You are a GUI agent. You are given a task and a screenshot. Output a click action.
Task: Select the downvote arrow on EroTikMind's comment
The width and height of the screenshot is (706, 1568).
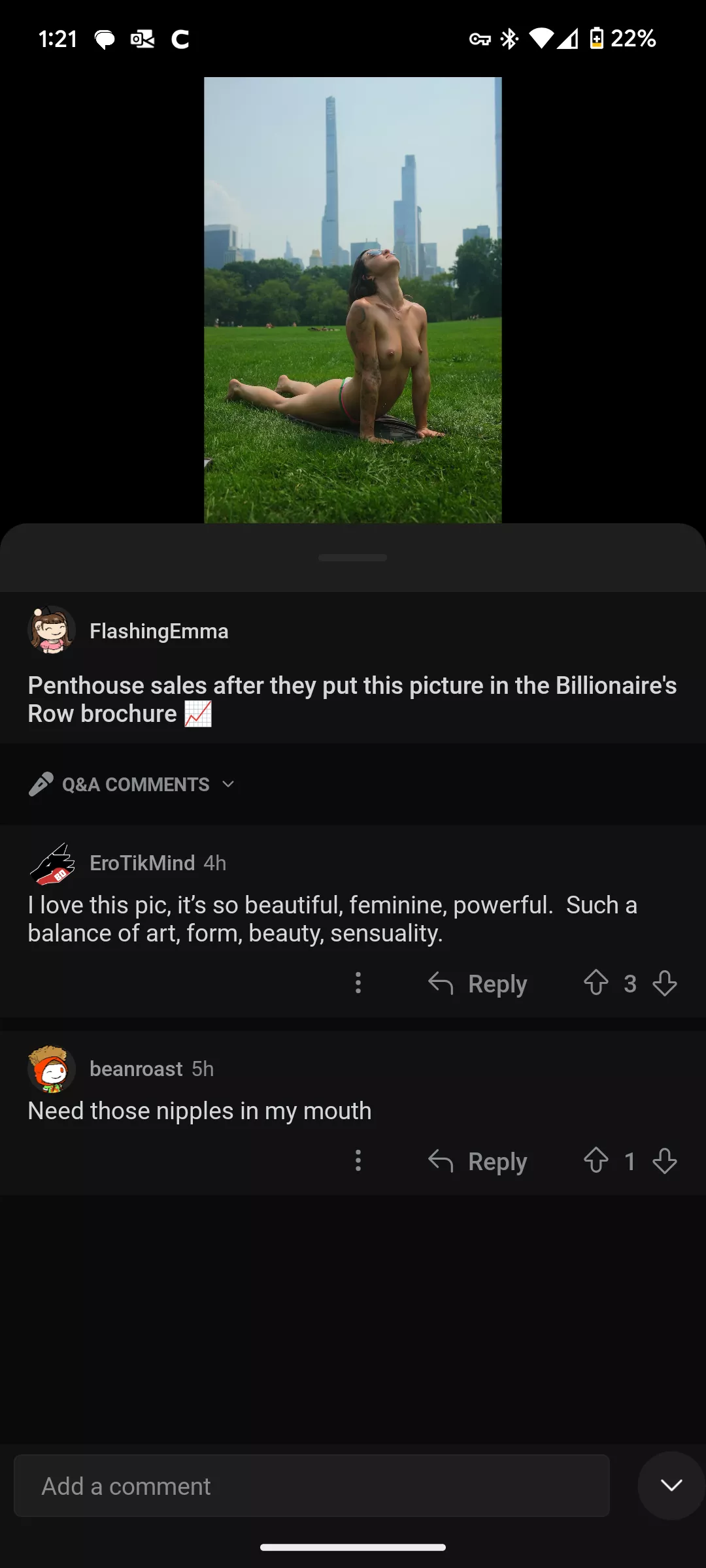click(x=665, y=983)
